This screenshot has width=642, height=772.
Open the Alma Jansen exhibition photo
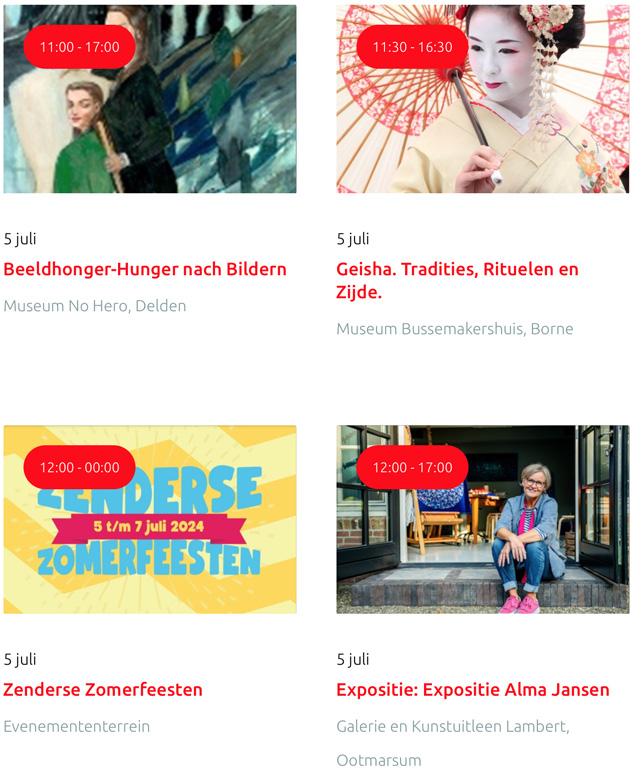pyautogui.click(x=483, y=530)
